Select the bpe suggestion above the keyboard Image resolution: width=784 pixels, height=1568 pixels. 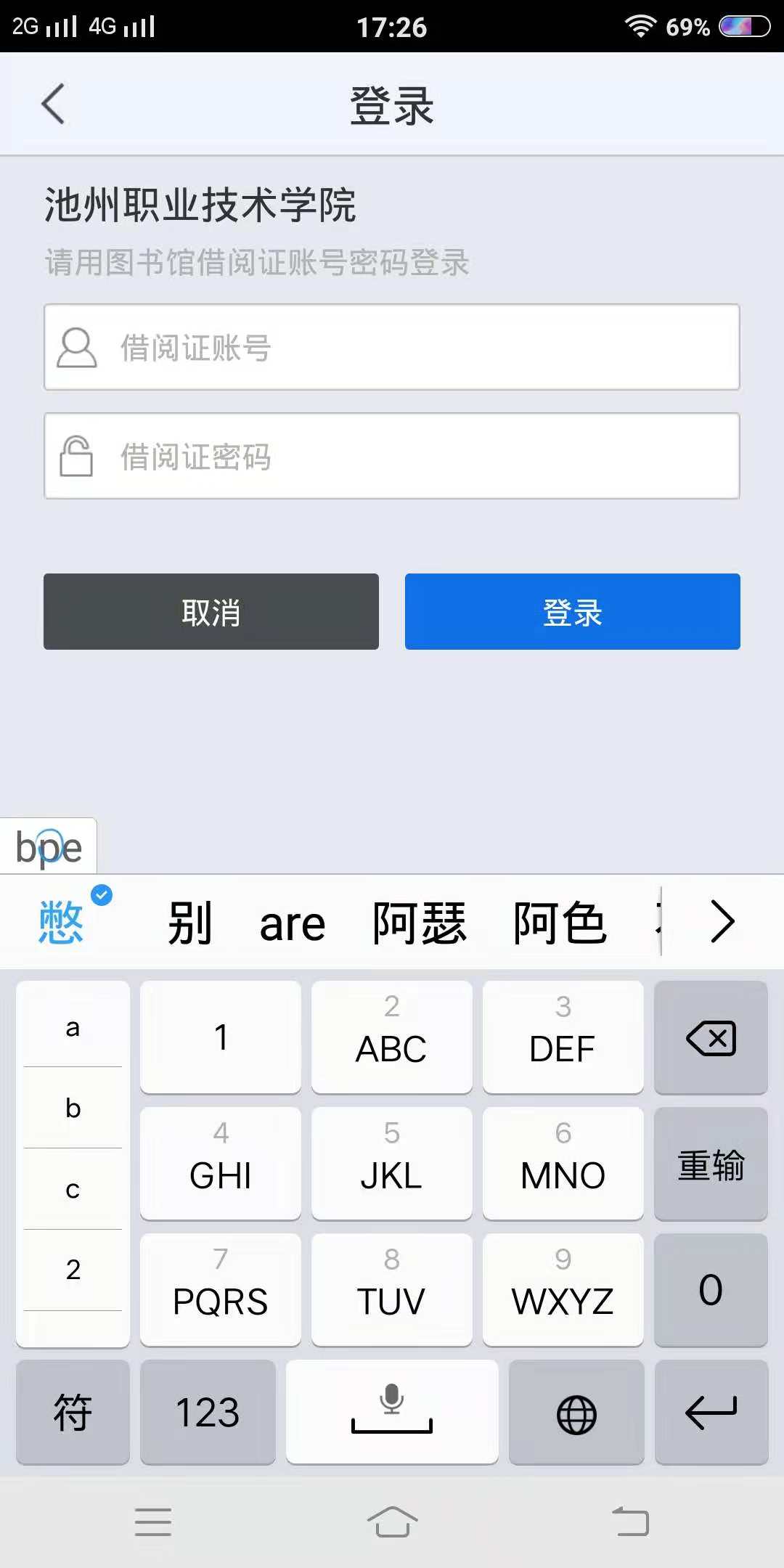(x=48, y=846)
